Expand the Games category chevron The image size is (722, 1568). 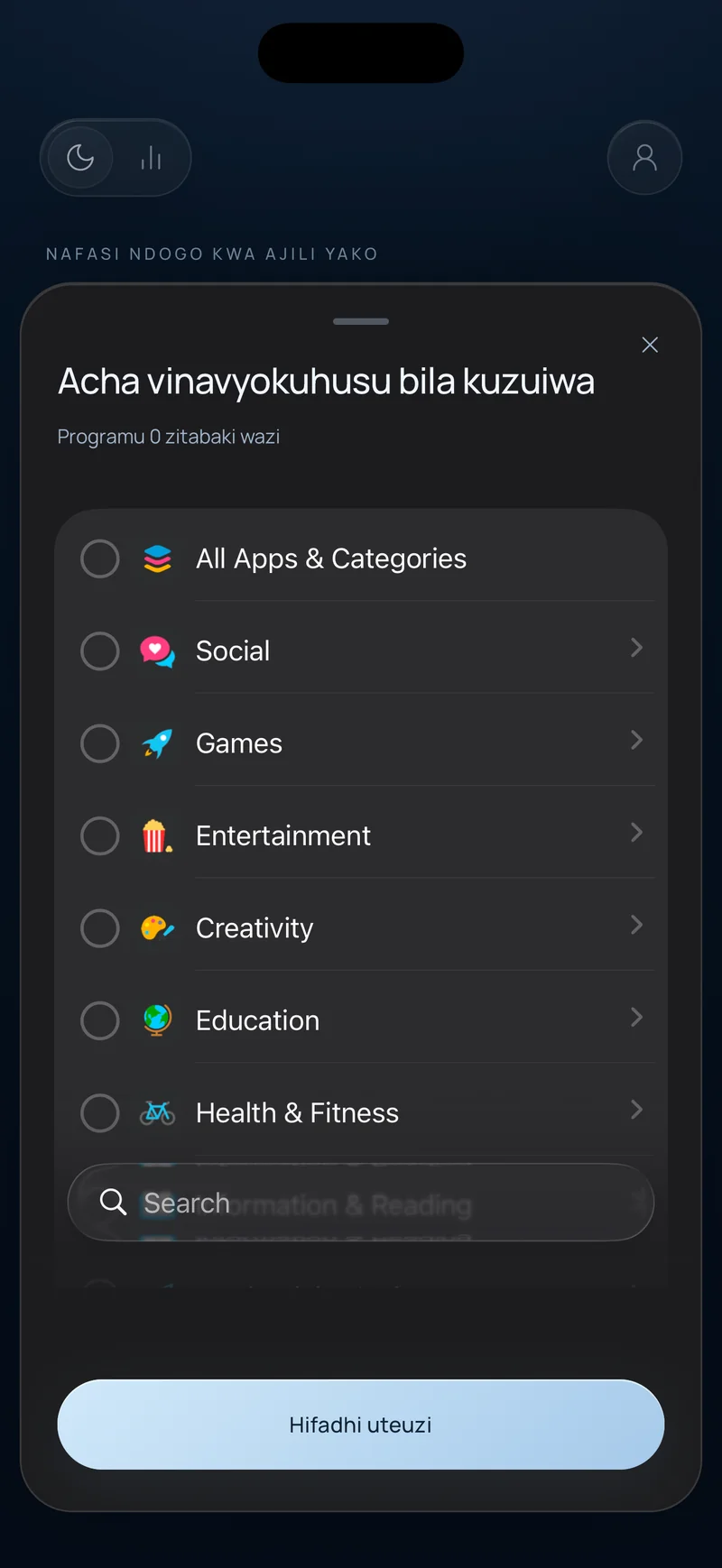pyautogui.click(x=636, y=740)
